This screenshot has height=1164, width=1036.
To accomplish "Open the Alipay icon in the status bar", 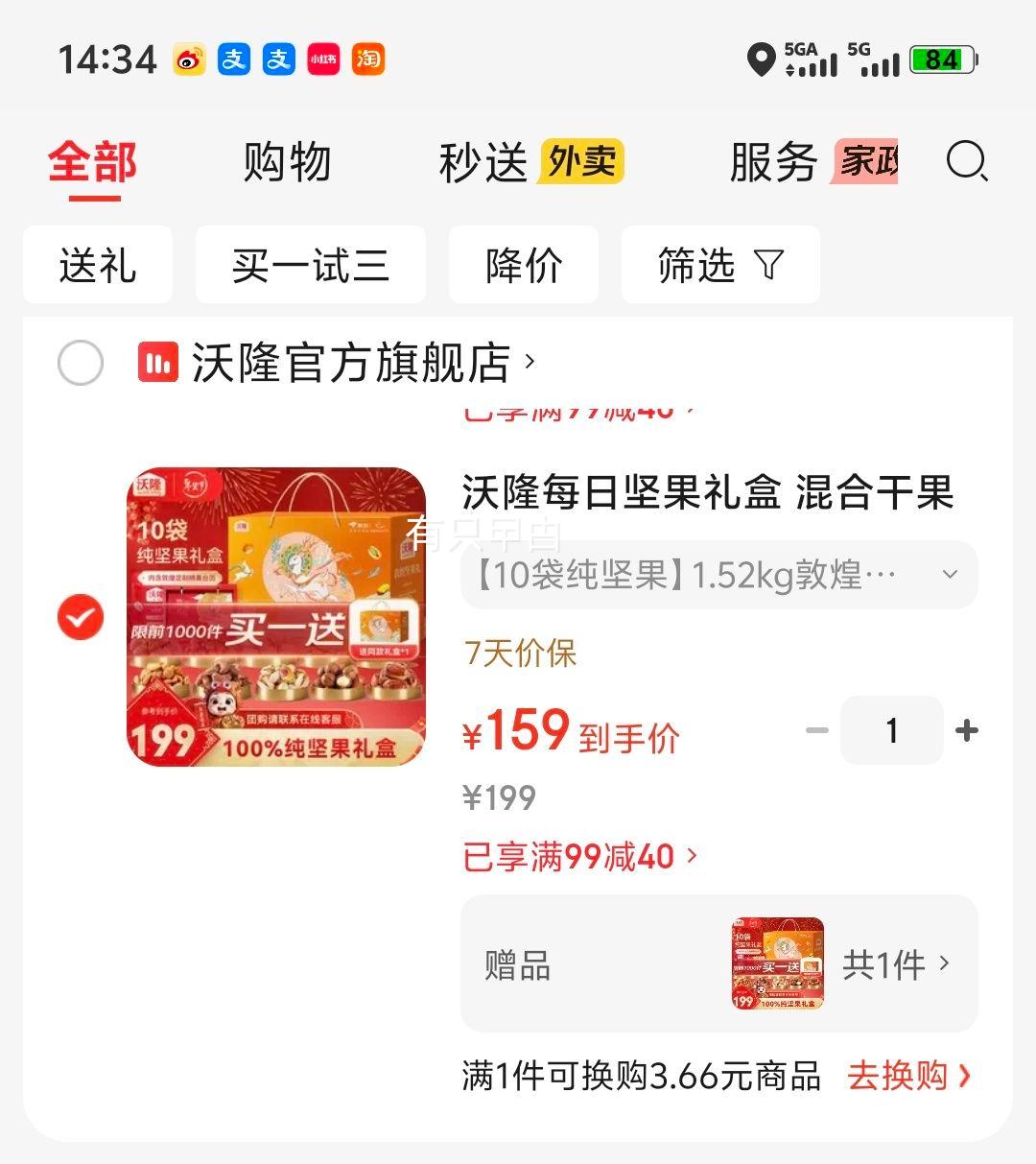I will [x=235, y=59].
